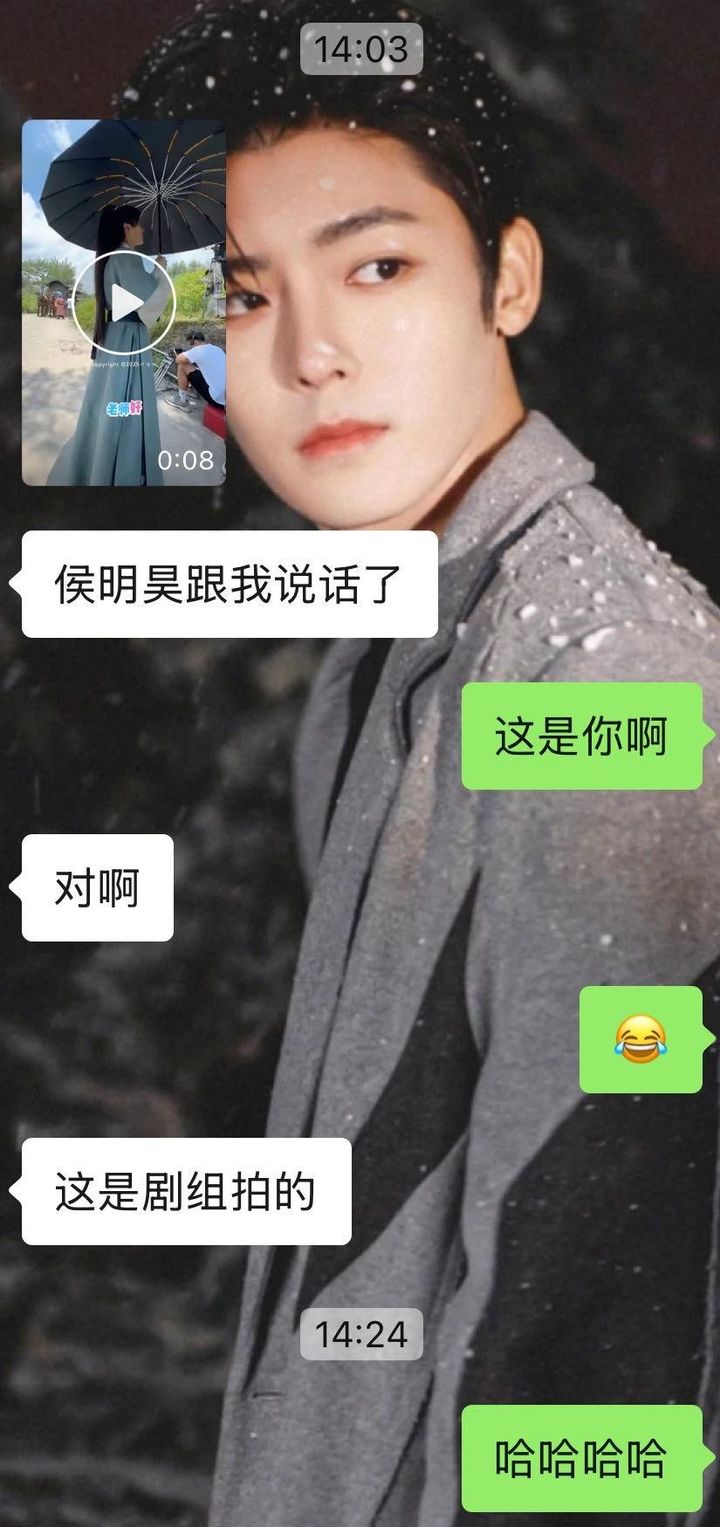Play the 0:08 video message
This screenshot has width=720, height=1527.
[124, 302]
